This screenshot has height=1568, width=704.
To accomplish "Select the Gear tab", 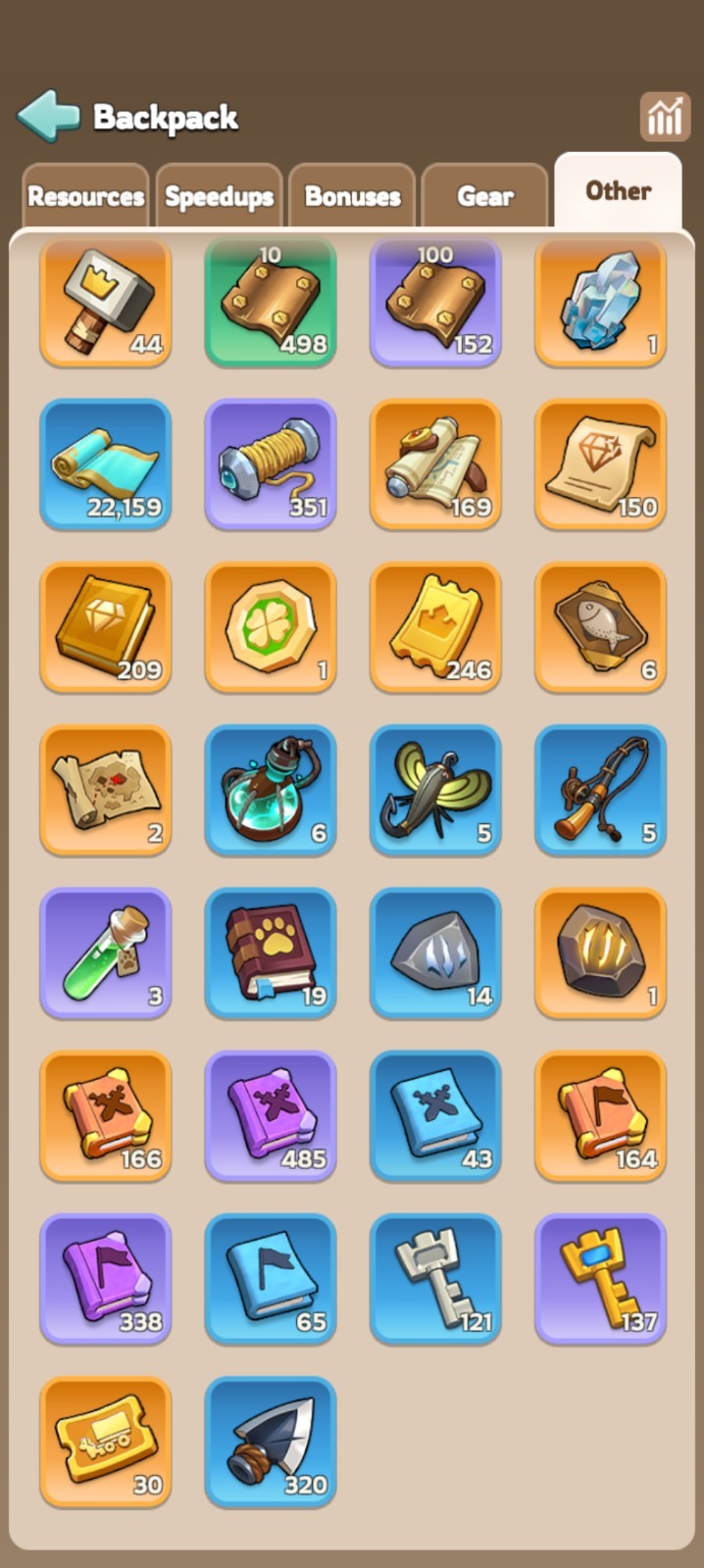I will [x=484, y=196].
